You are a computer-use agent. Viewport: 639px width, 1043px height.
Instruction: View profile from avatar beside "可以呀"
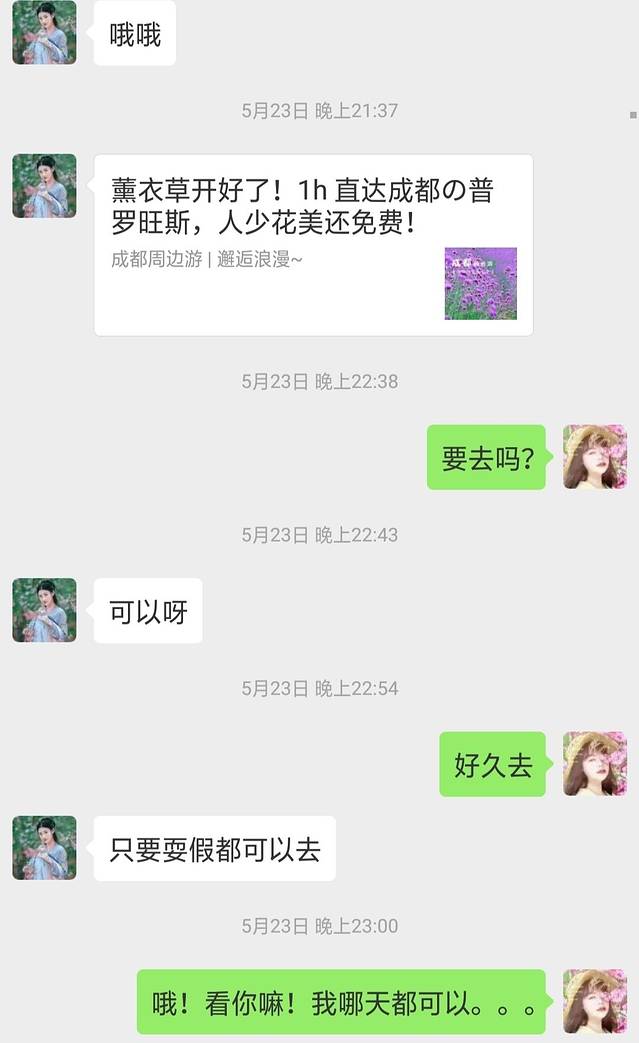[44, 610]
